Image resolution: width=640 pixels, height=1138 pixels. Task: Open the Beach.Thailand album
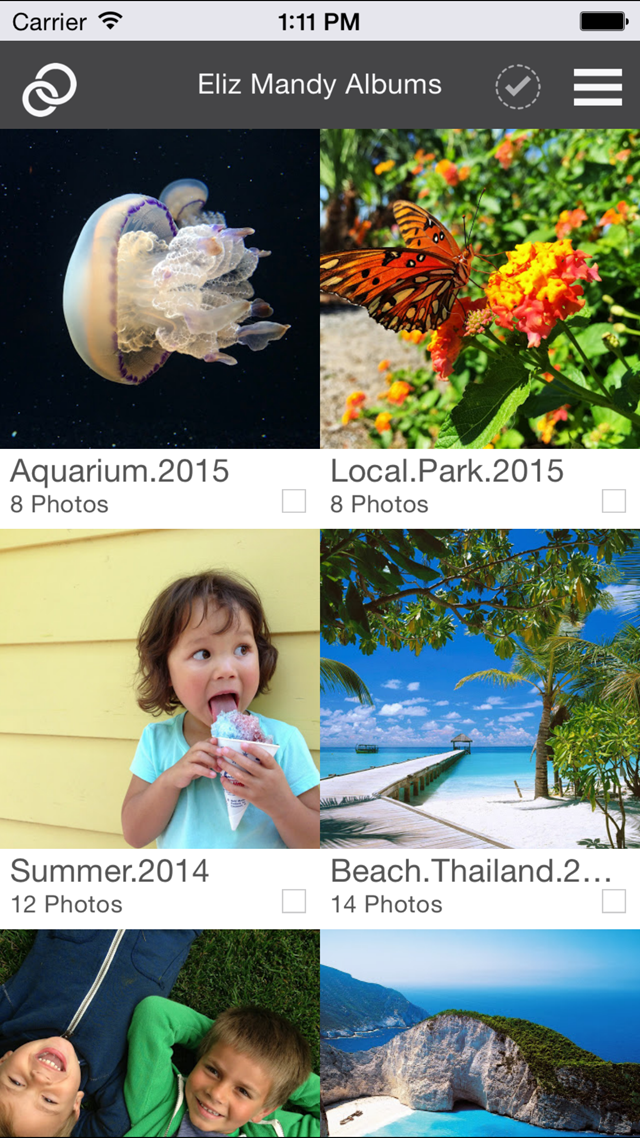pyautogui.click(x=480, y=689)
